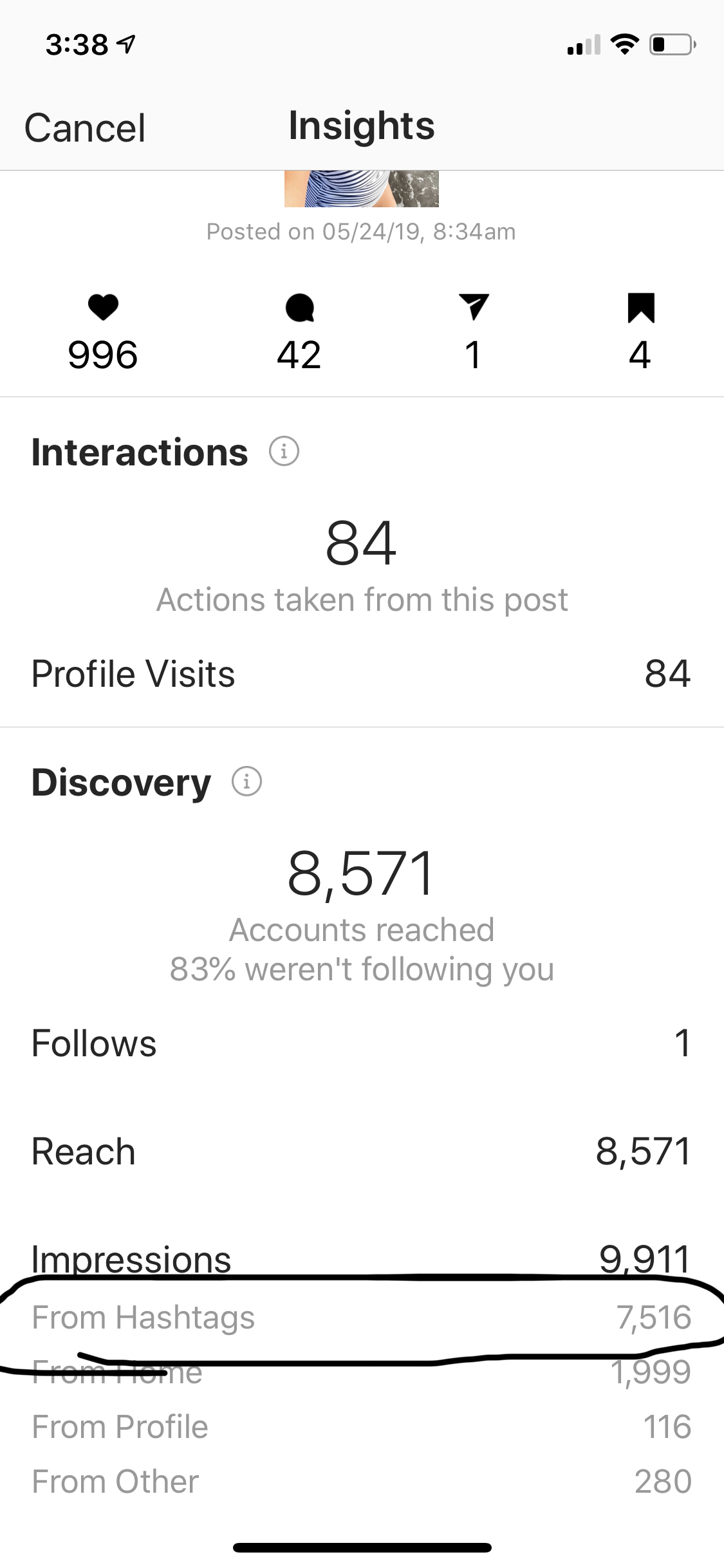Open the info icon beside Discovery
The height and width of the screenshot is (1568, 724).
click(x=246, y=781)
